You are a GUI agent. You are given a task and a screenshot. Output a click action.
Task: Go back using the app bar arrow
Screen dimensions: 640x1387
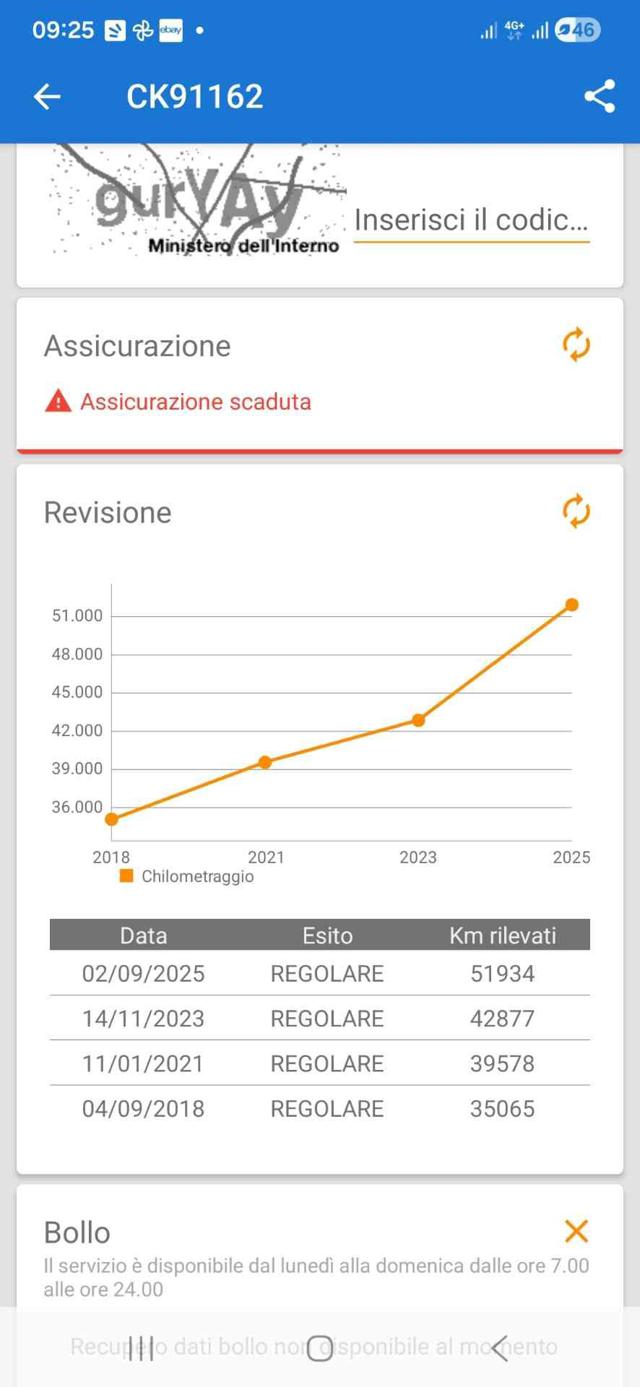pos(47,96)
